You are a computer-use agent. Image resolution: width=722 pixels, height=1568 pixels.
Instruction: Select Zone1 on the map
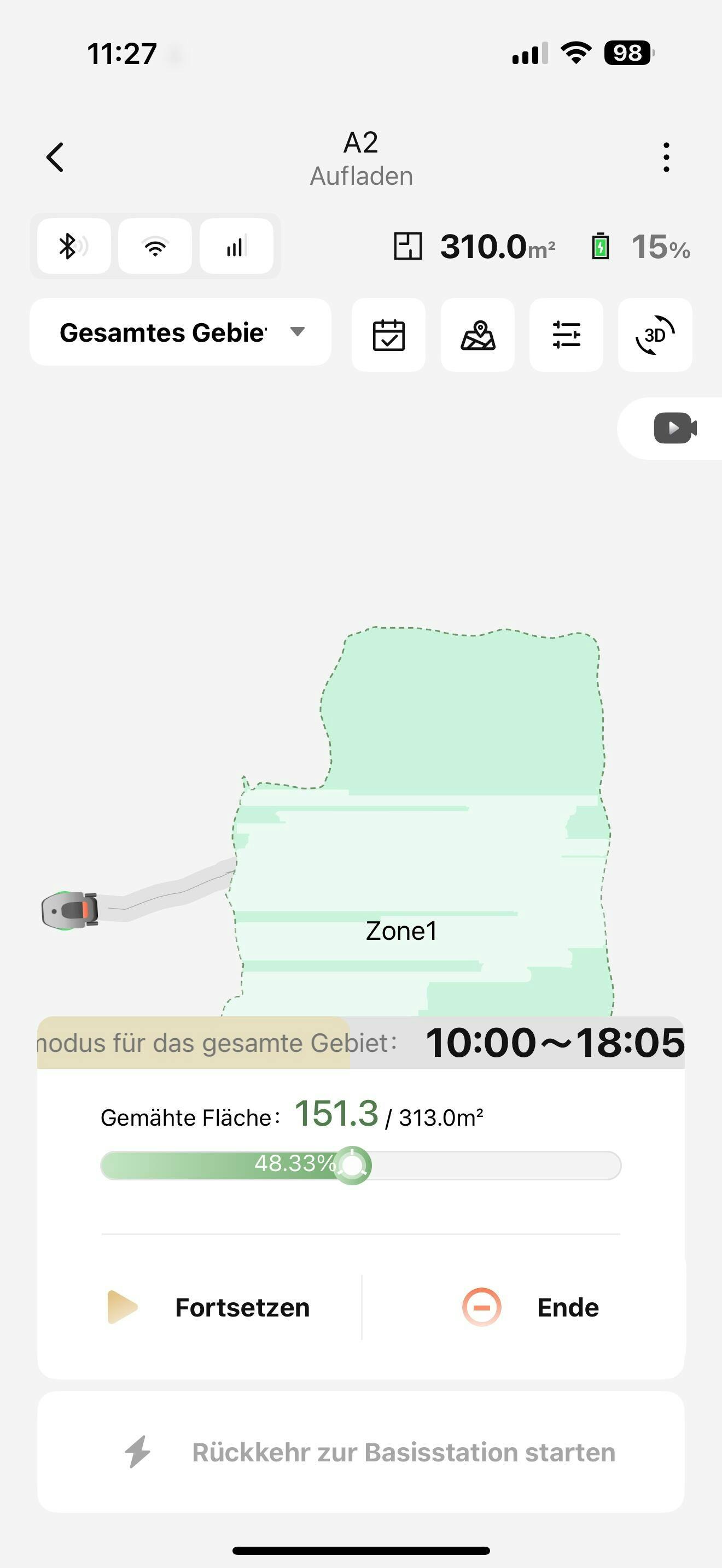(401, 931)
